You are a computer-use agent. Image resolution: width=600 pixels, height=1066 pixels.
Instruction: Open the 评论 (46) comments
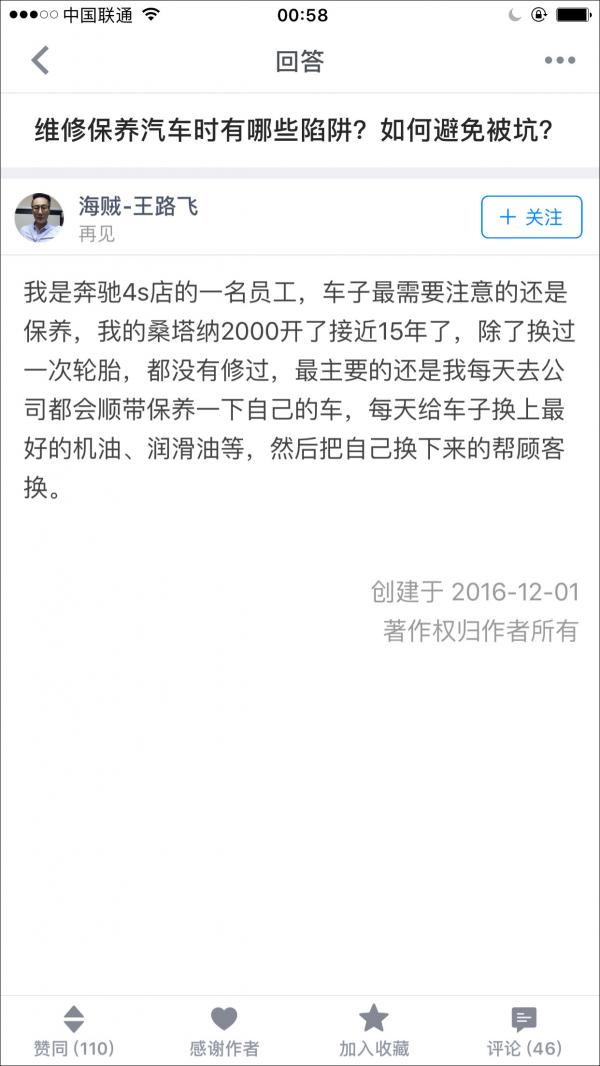524,1031
